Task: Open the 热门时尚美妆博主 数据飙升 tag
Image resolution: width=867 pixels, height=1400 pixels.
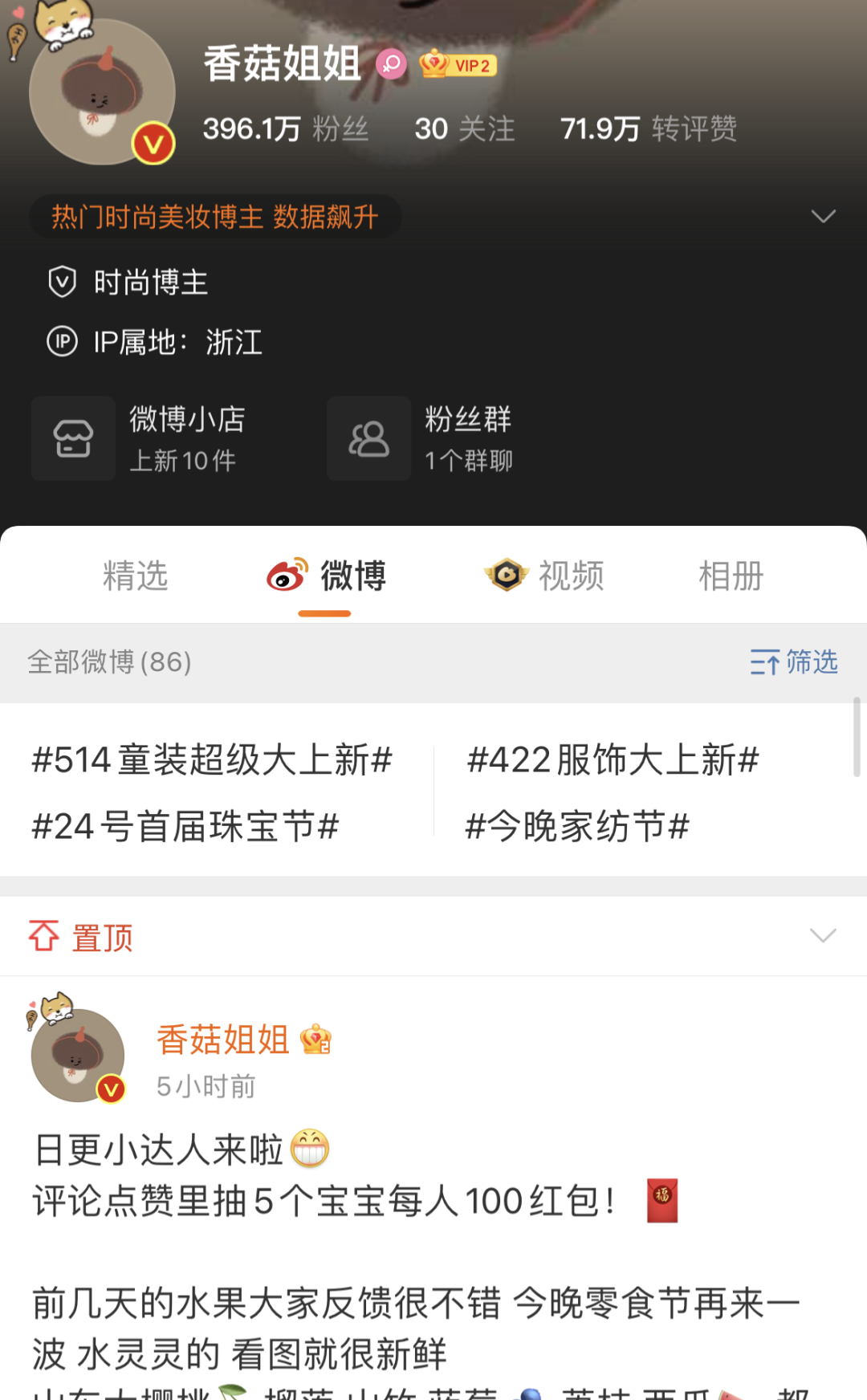Action: click(x=214, y=217)
